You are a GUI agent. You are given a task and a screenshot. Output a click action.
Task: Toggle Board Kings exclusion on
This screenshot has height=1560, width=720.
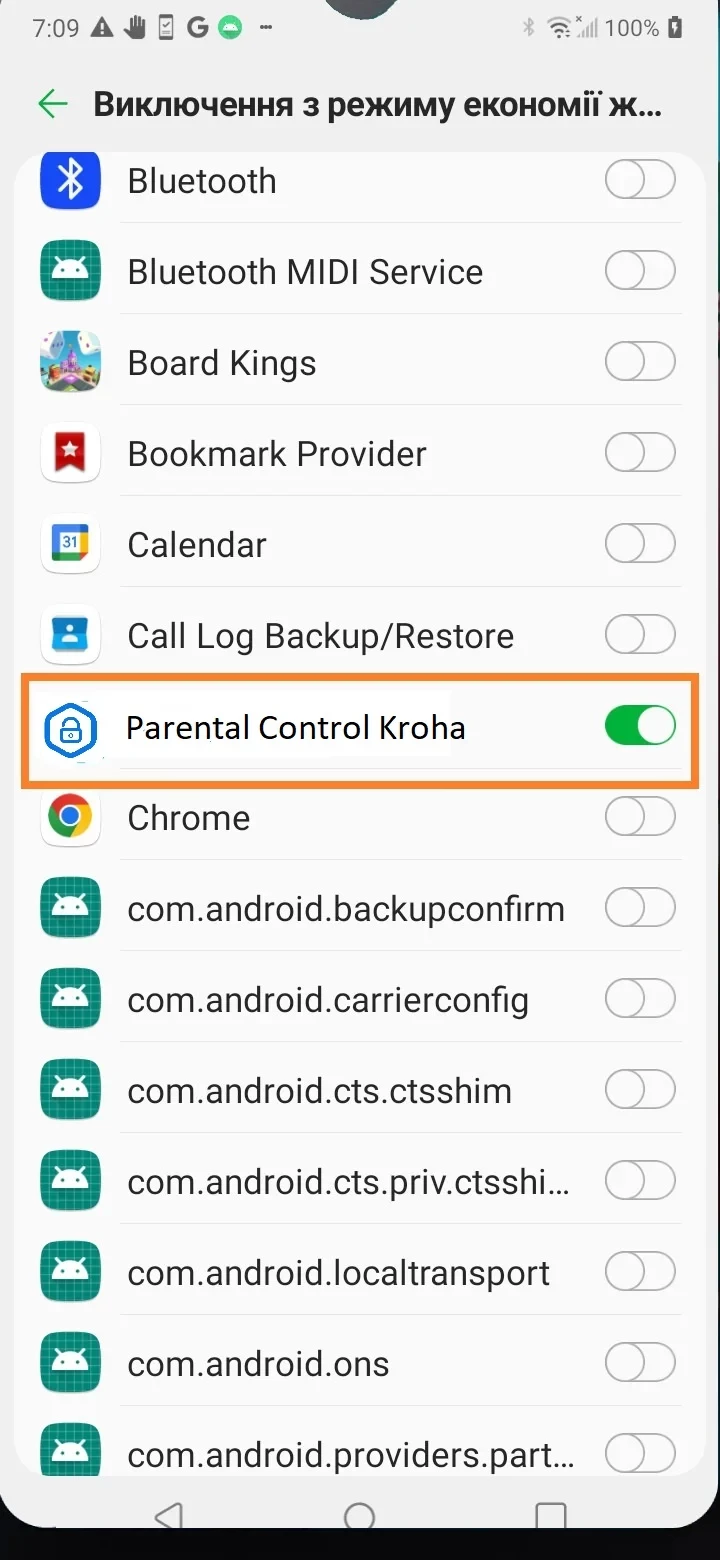point(640,363)
